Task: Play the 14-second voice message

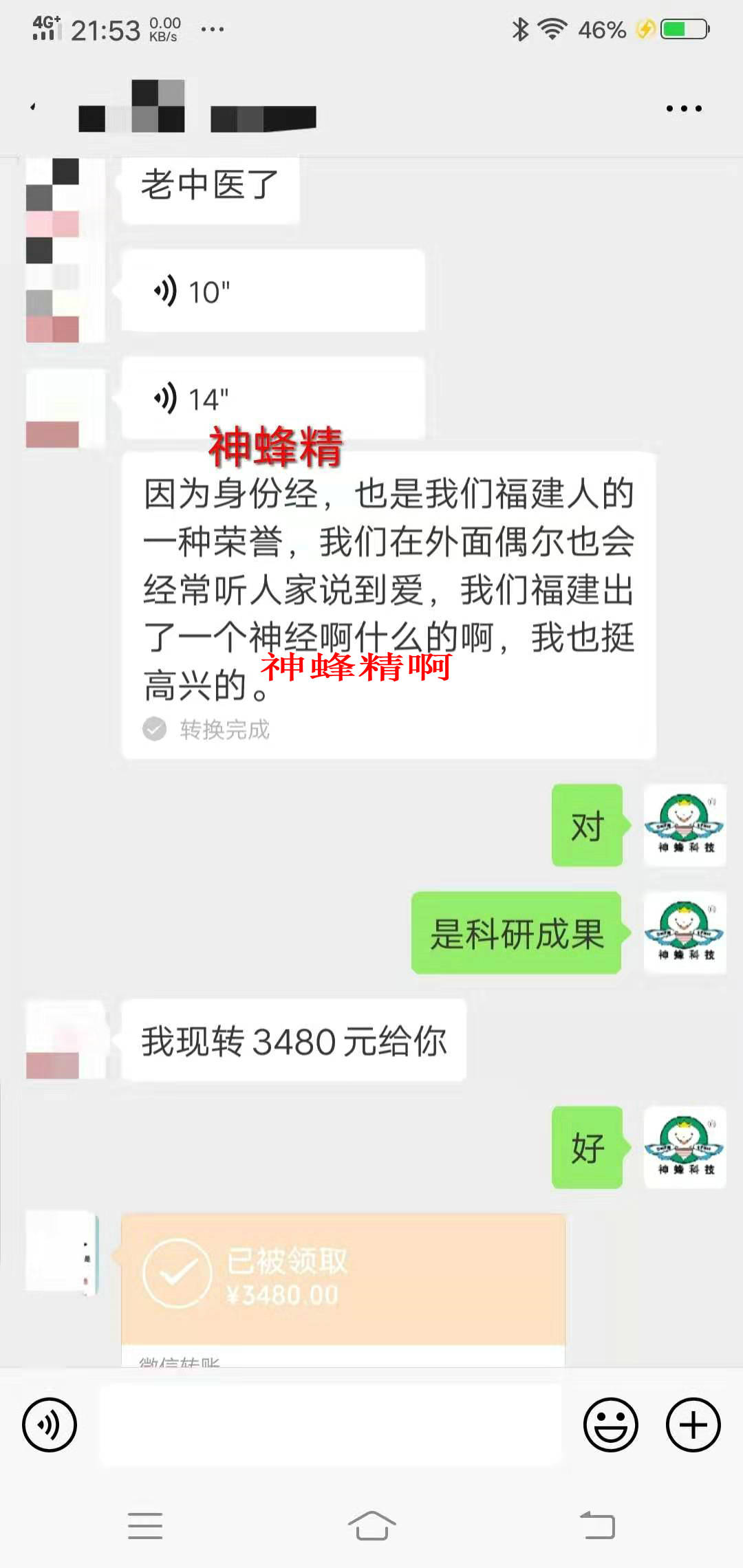Action: 272,399
